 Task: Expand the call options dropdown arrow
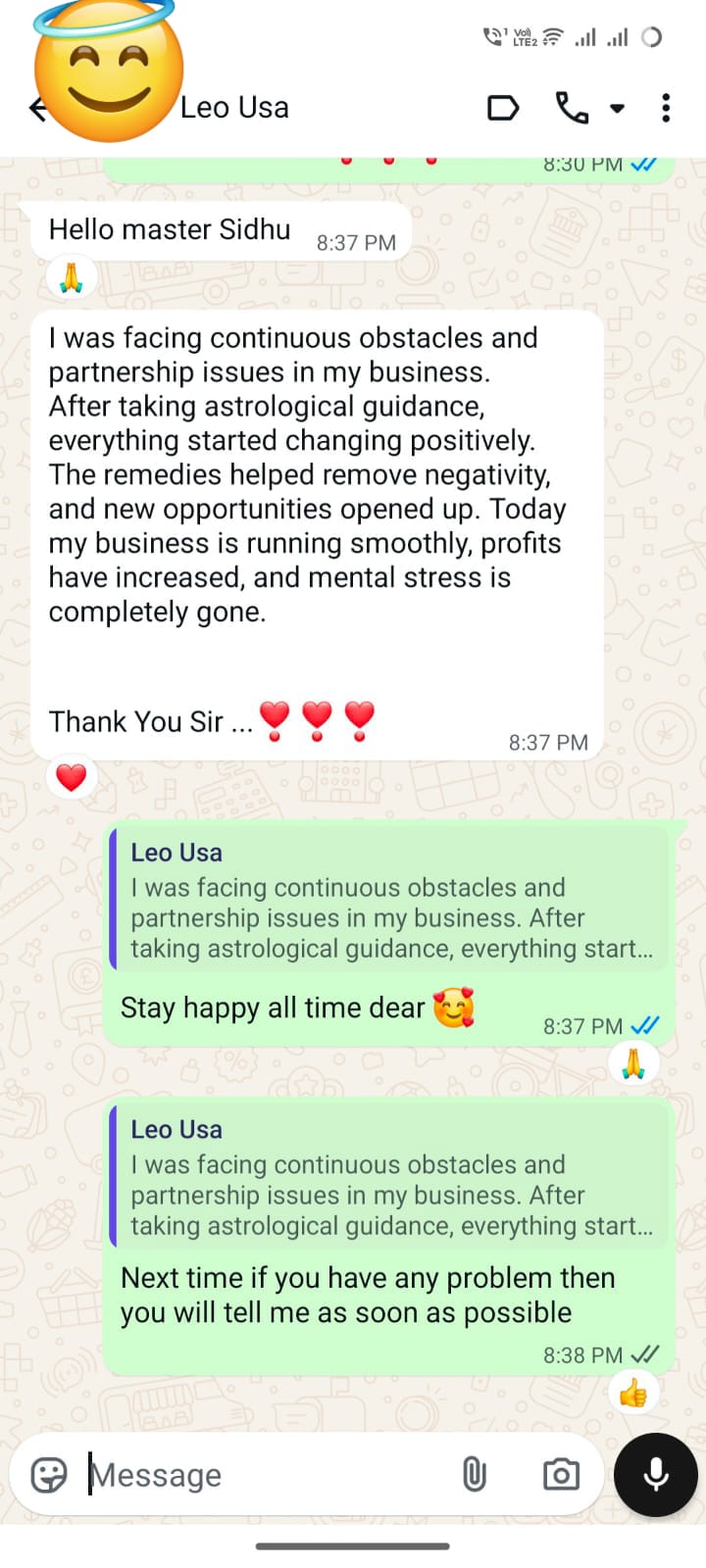(617, 109)
